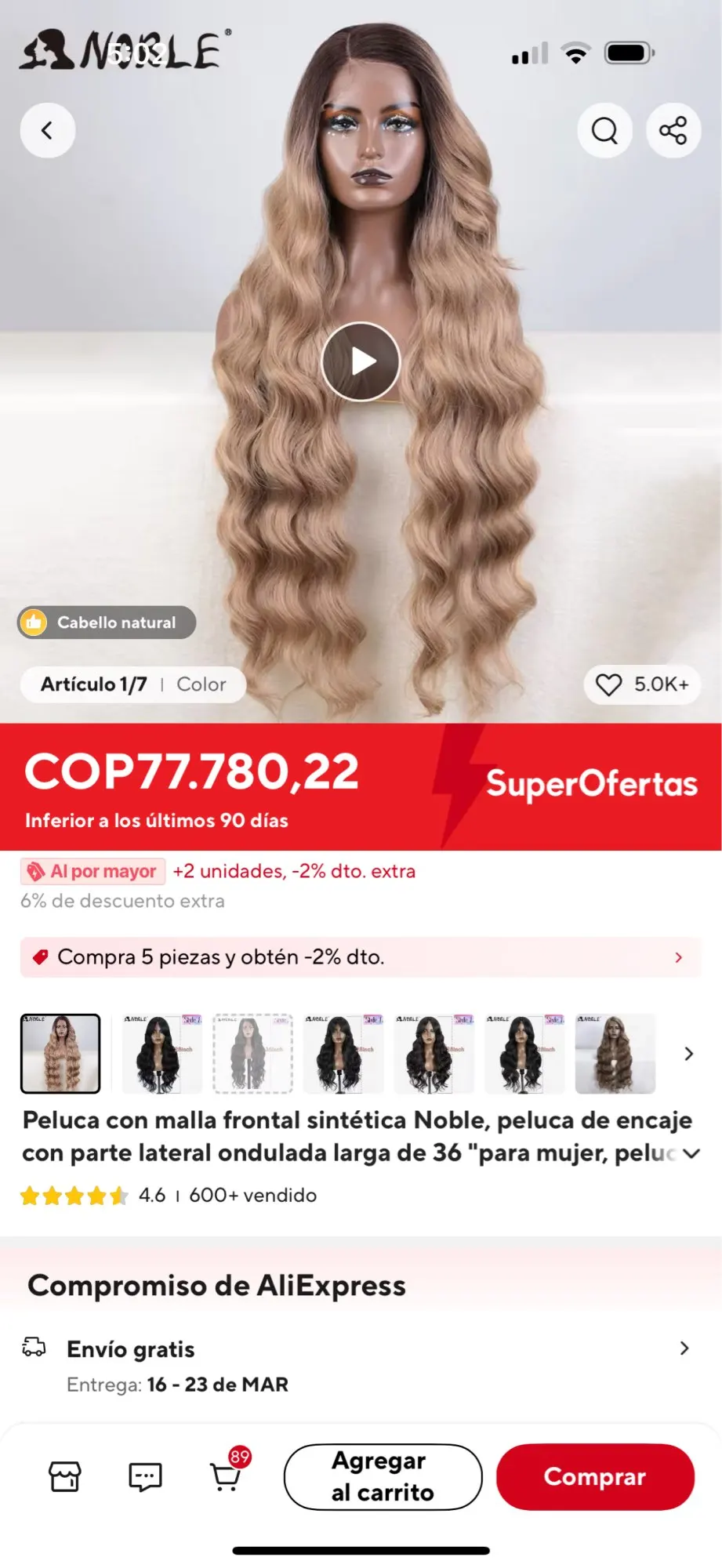Tap Agregar al carrito
722x1568 pixels.
pos(383,1476)
